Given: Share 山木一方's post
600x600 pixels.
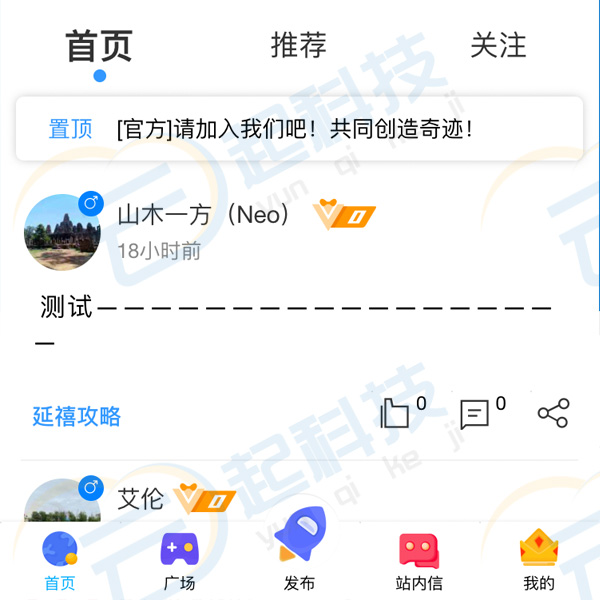Looking at the screenshot, I should (x=553, y=412).
